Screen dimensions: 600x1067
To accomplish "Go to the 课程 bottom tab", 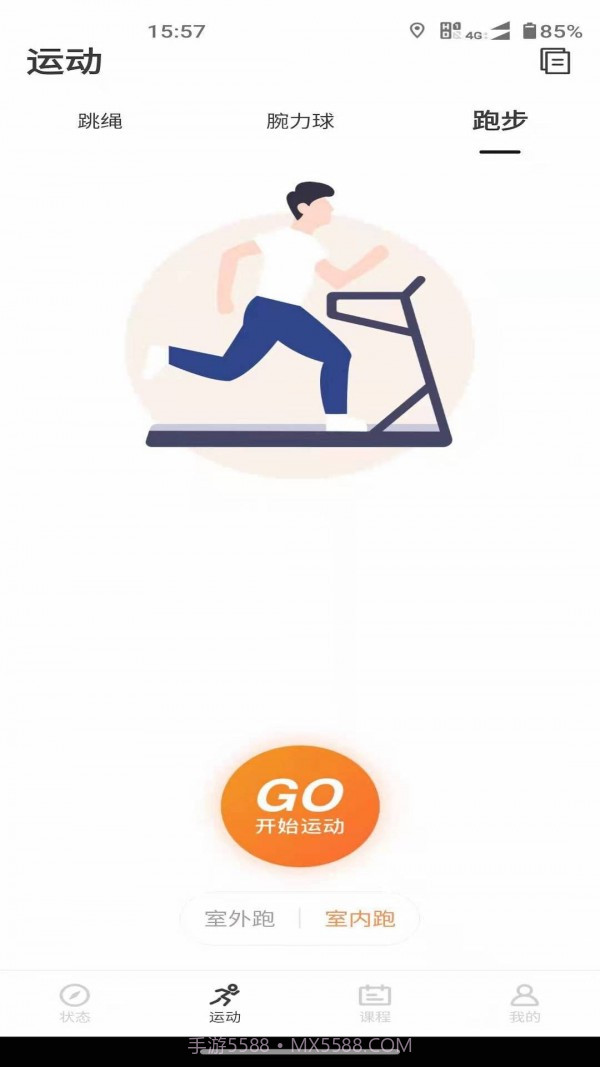I will click(x=375, y=1003).
